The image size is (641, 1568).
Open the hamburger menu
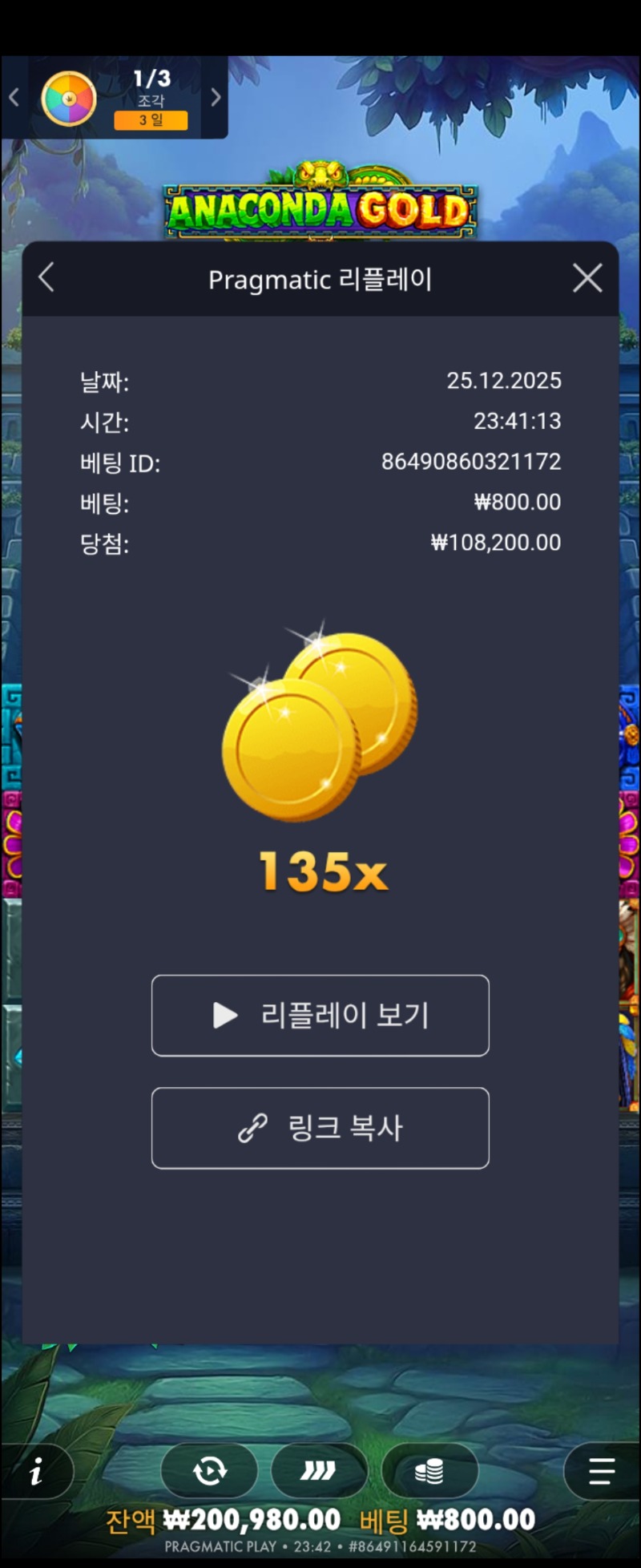601,1471
